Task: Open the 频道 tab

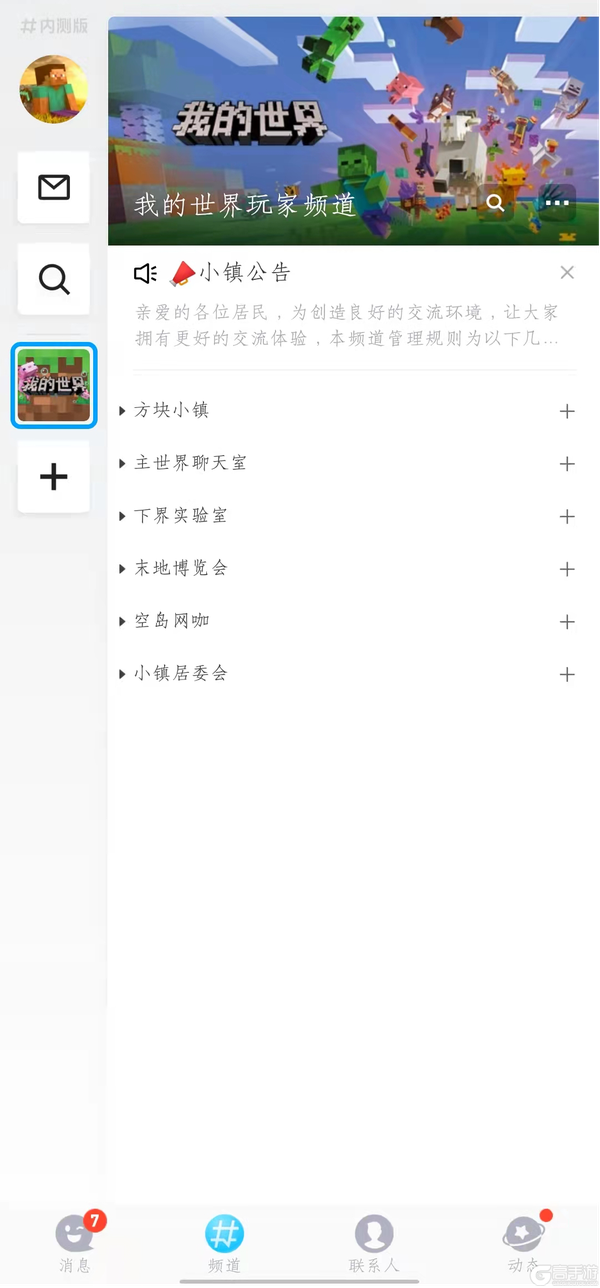Action: tap(224, 1242)
